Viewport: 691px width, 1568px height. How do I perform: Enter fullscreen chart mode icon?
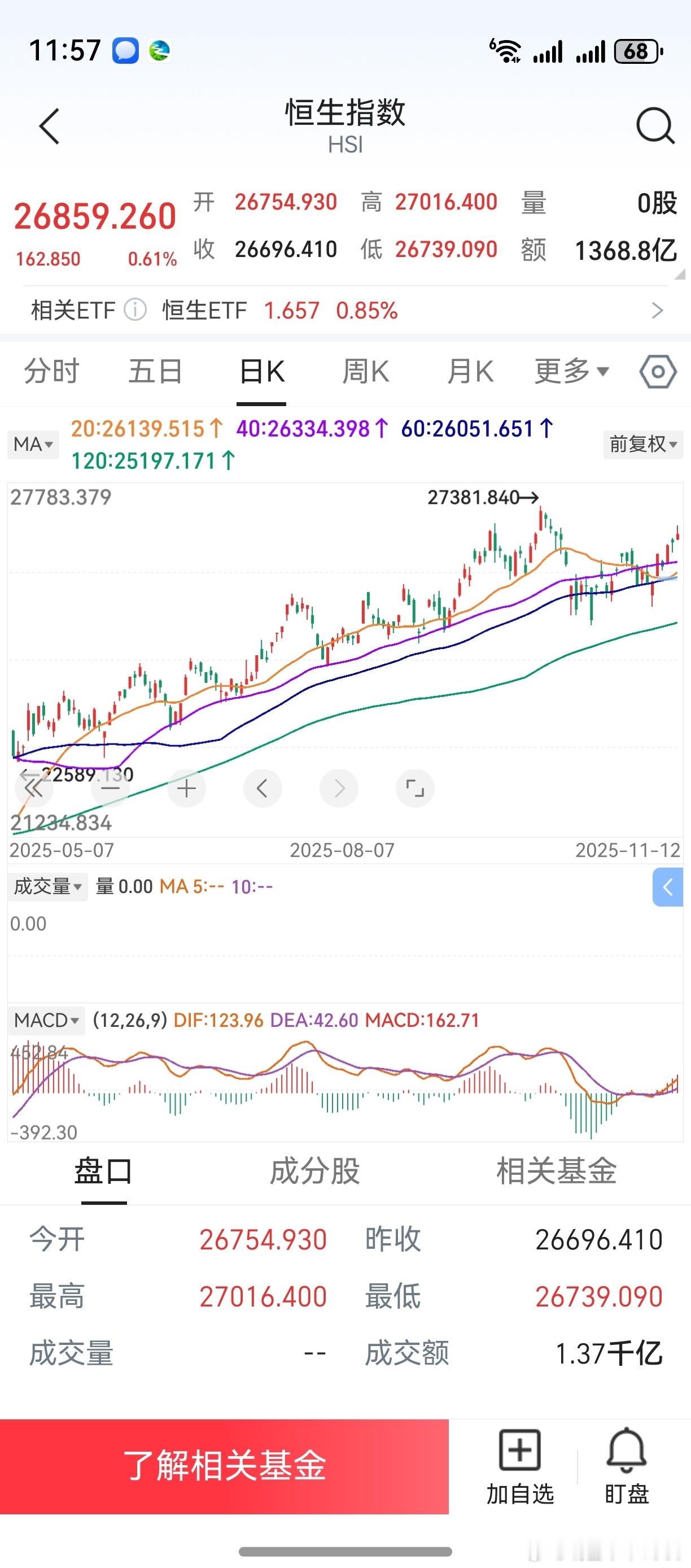(416, 787)
